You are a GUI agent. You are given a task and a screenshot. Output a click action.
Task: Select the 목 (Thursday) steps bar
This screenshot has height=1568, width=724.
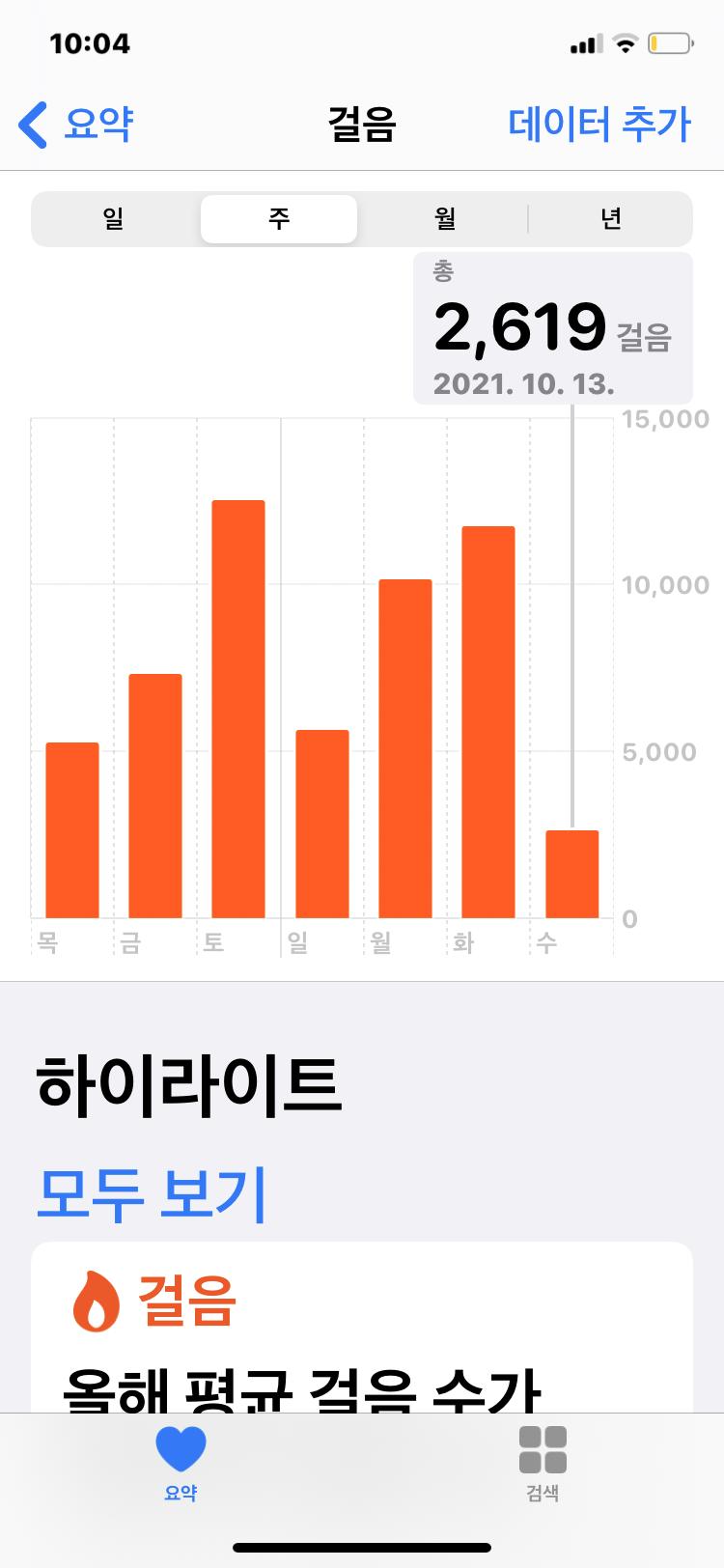pyautogui.click(x=72, y=829)
